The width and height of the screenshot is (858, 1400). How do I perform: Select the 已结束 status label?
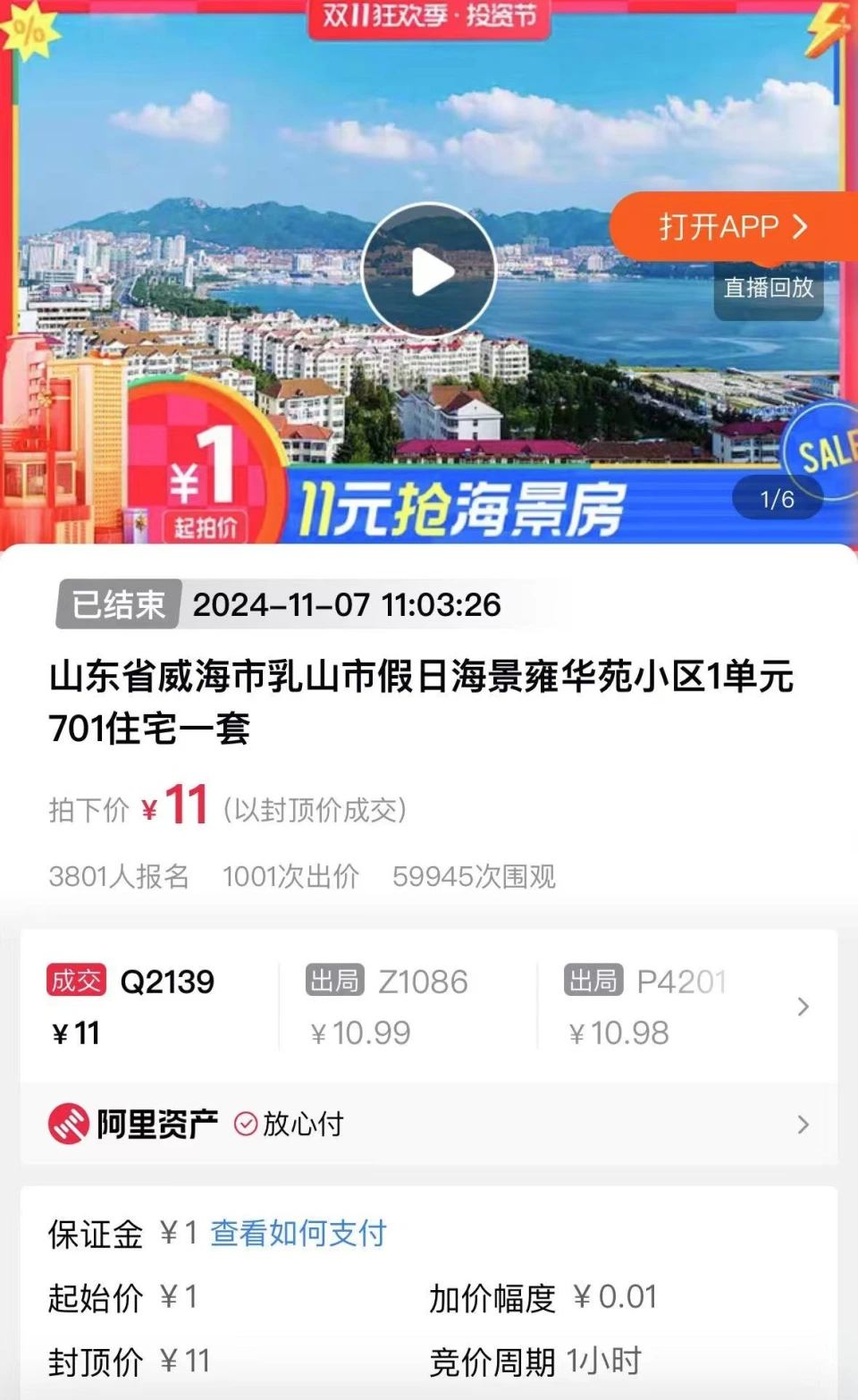click(x=118, y=606)
